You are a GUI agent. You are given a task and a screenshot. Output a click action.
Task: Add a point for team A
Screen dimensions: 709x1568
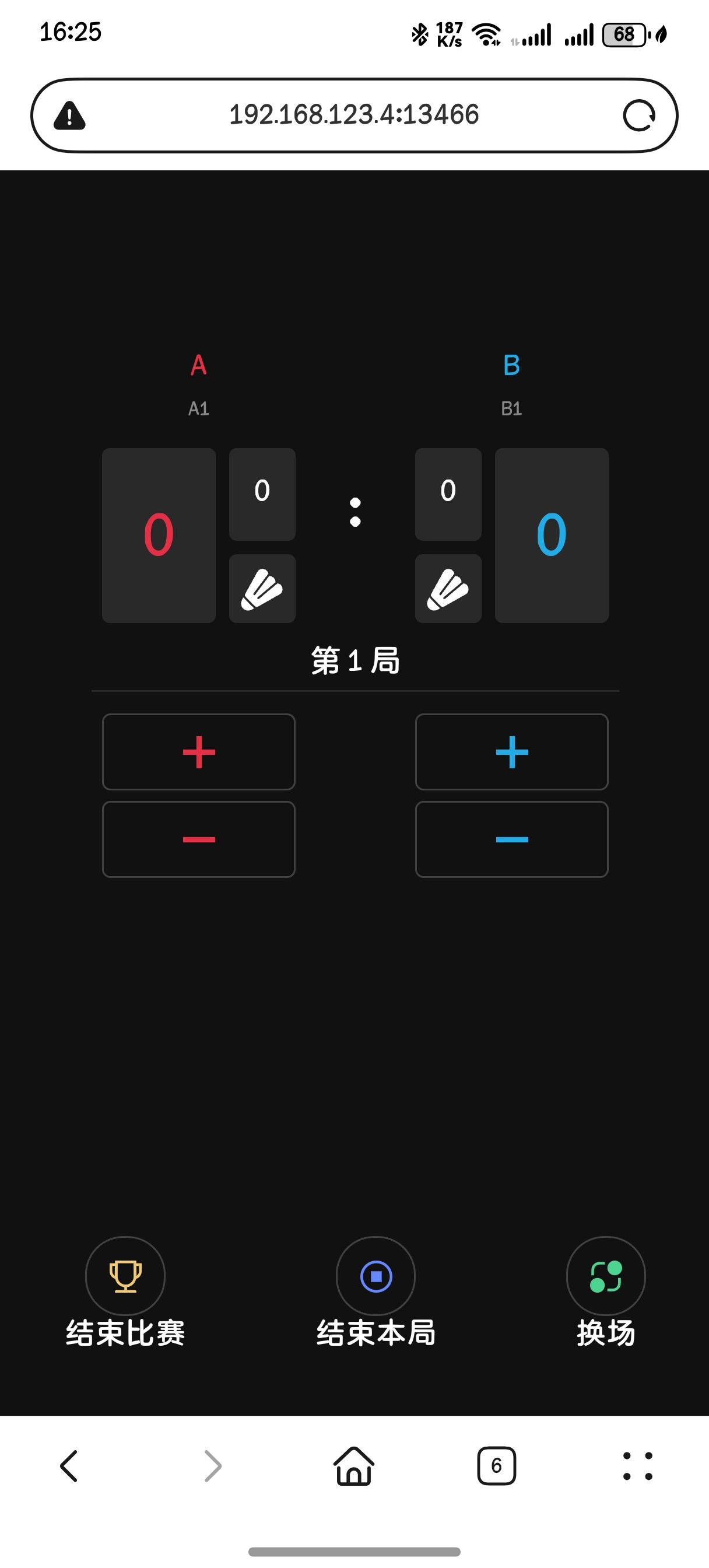[198, 752]
